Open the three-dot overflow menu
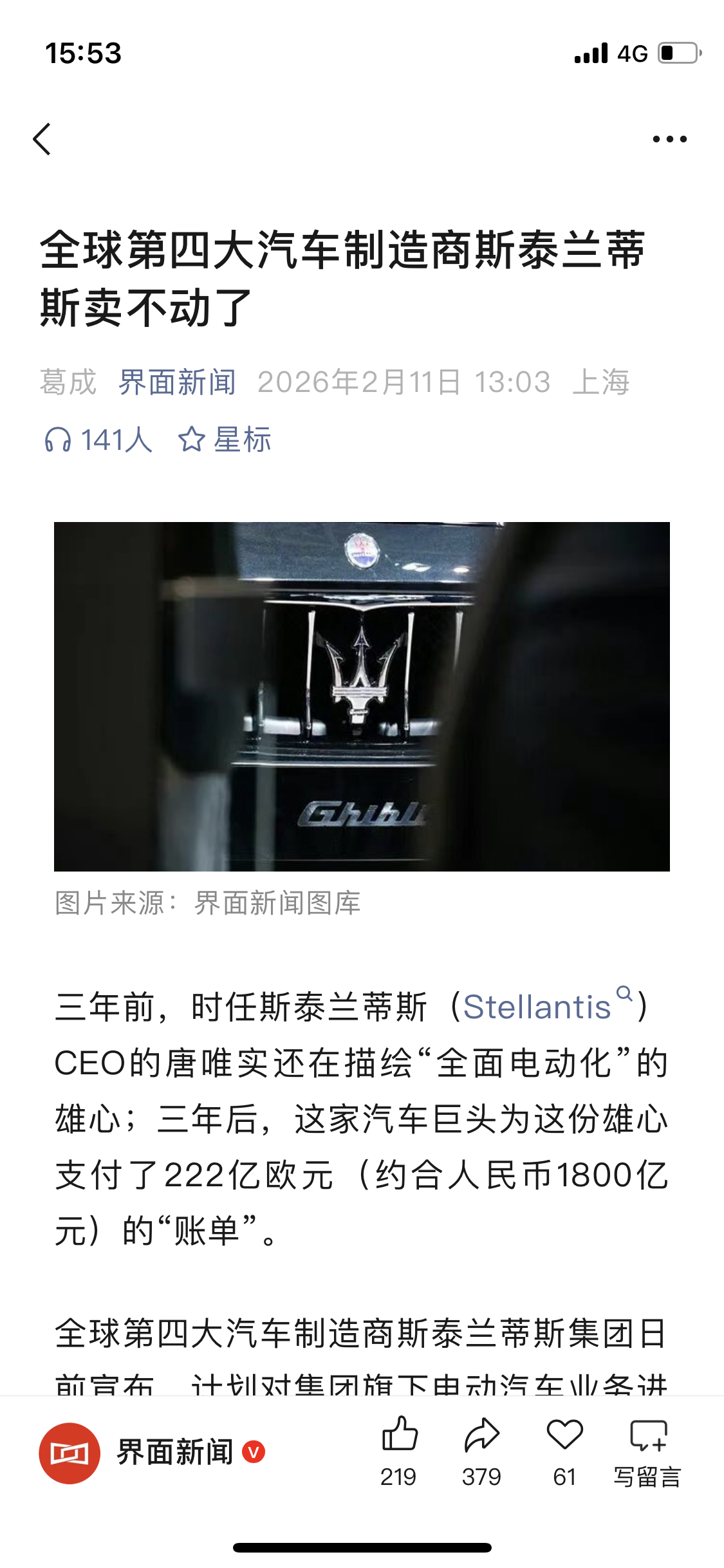Image resolution: width=724 pixels, height=1568 pixels. 669,139
